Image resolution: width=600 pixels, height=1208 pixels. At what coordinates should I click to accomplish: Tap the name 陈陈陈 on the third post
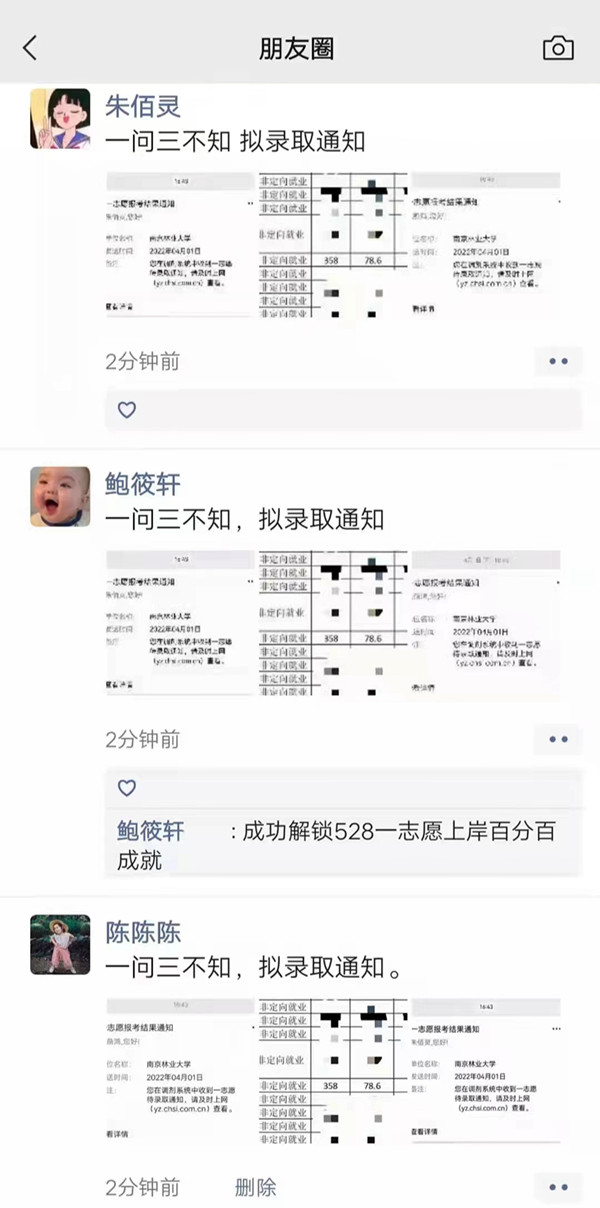point(142,932)
